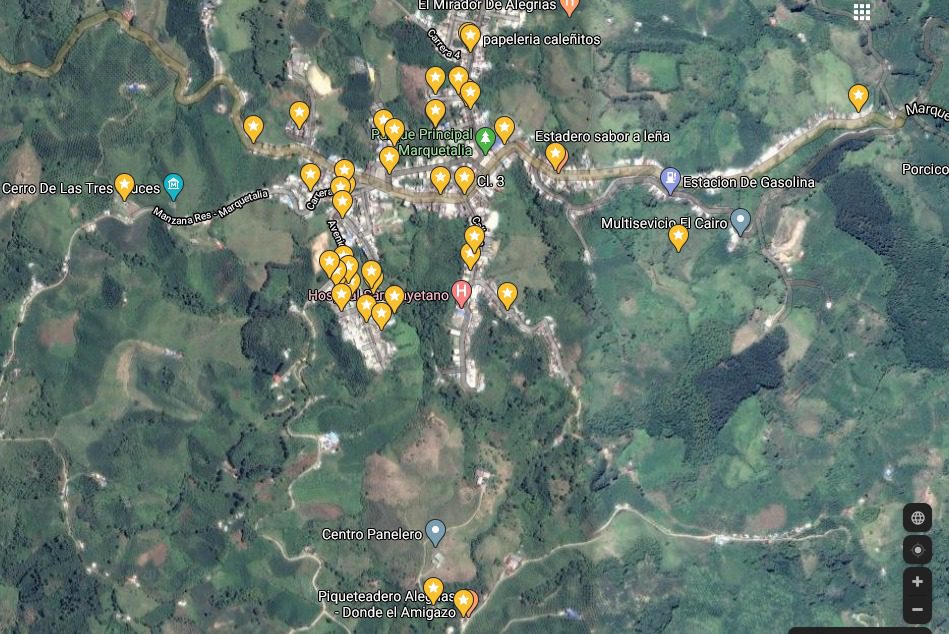Open saved star at papeleria caleñitos
The image size is (949, 634).
pyautogui.click(x=470, y=37)
